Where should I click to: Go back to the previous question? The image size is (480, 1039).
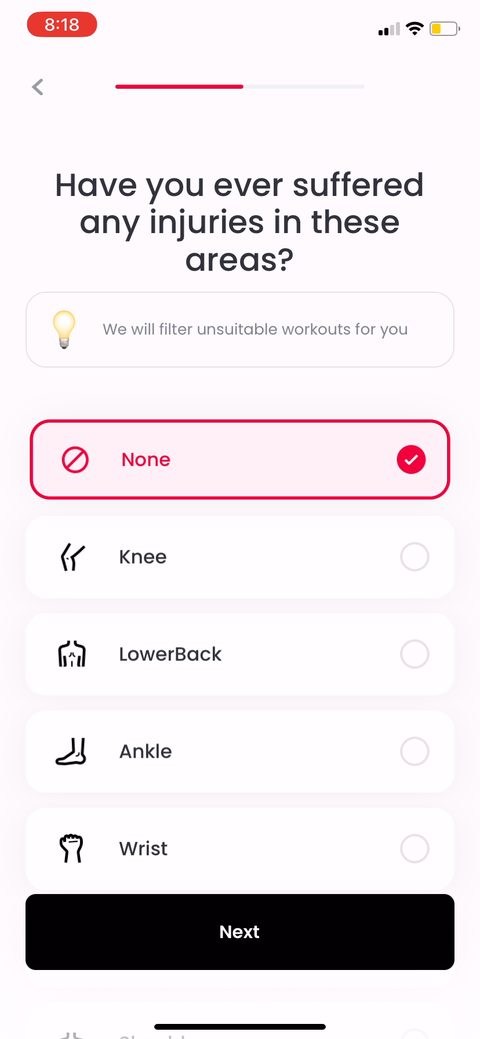(x=38, y=87)
